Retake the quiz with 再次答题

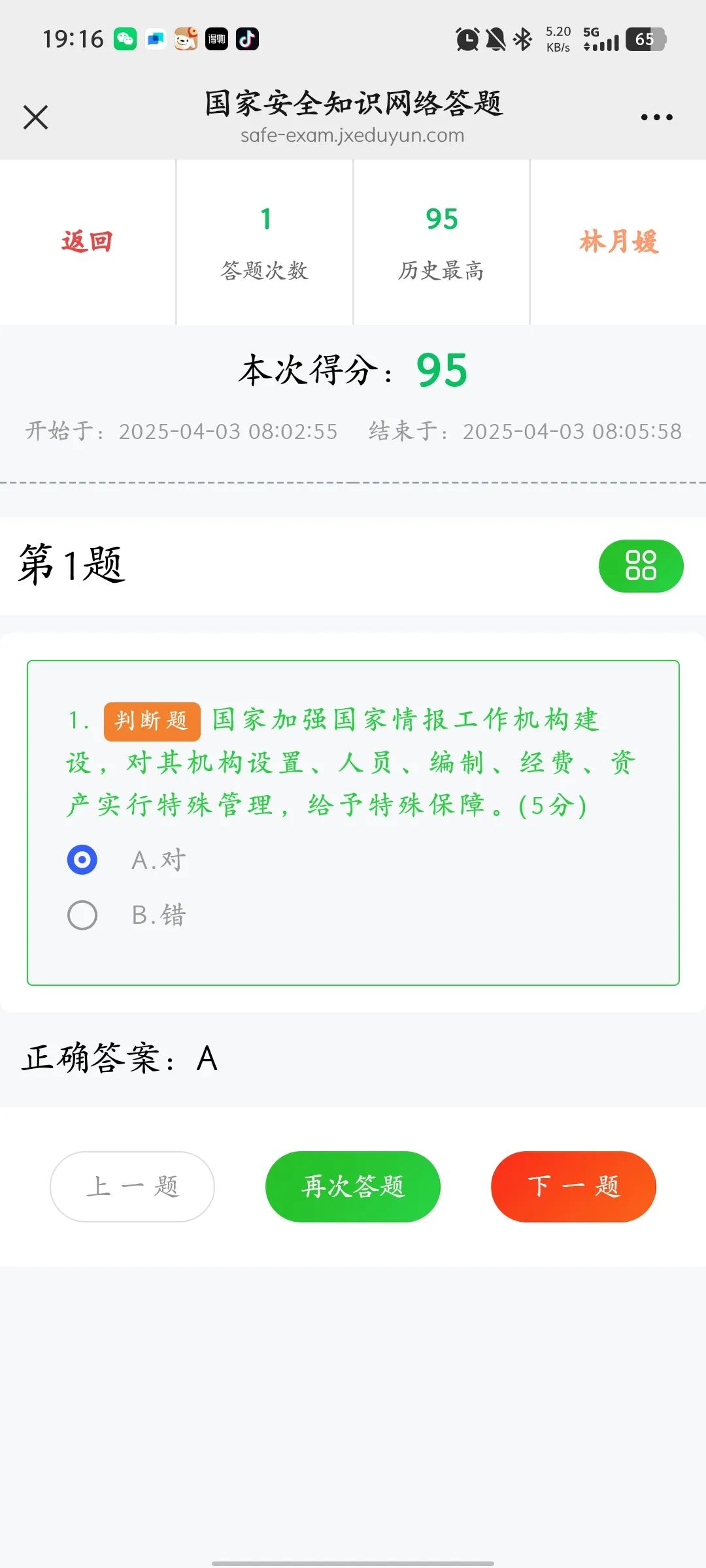point(353,1186)
